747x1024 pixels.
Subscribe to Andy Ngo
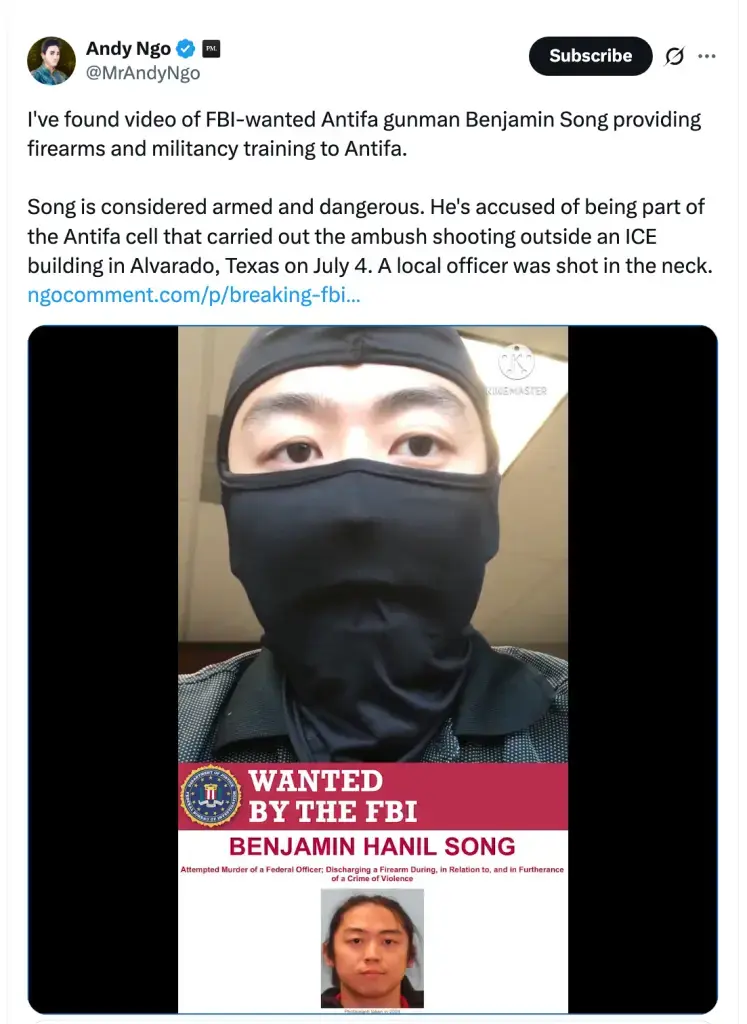coord(590,56)
